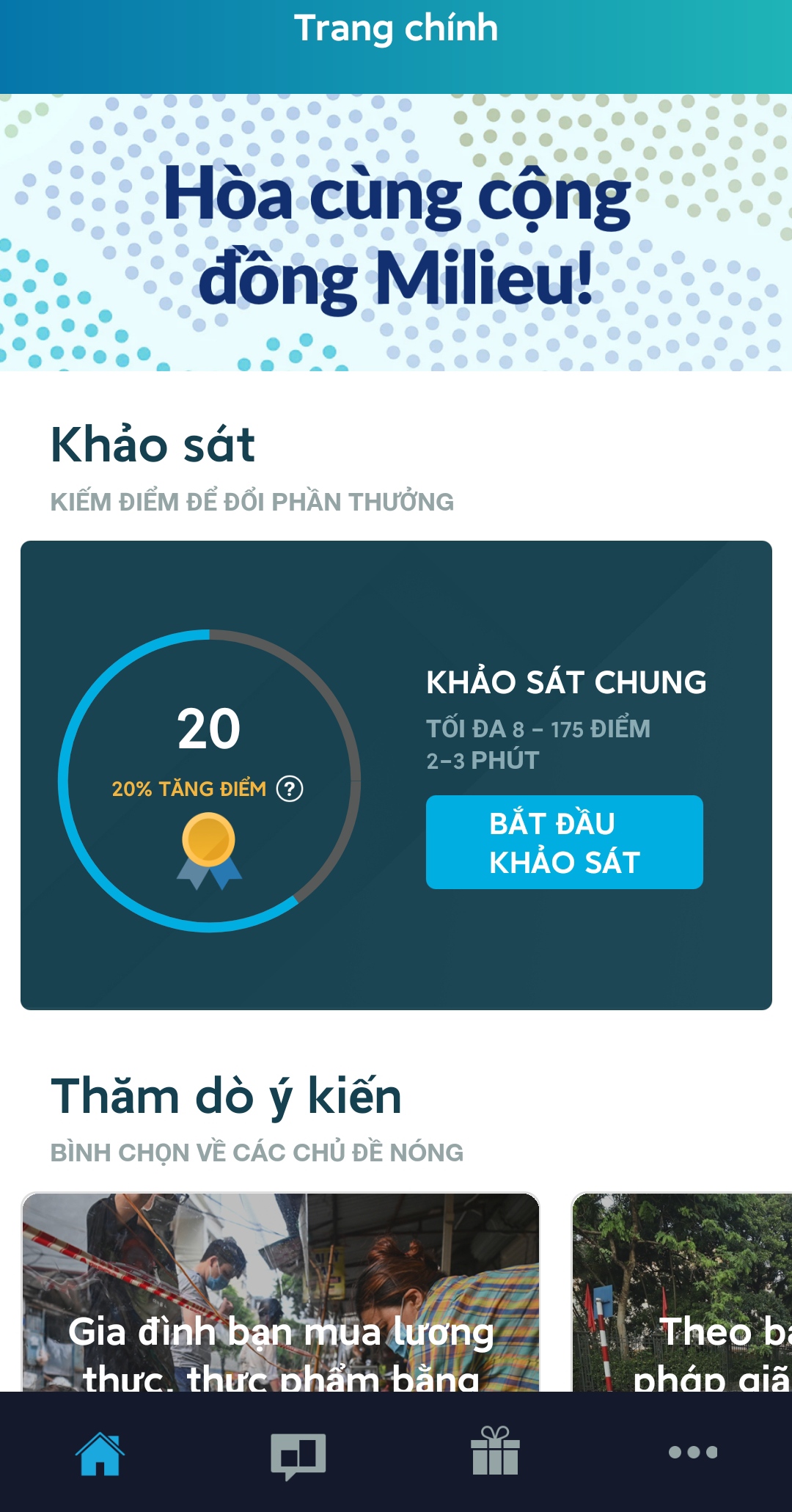Open the help icon next to 20% TĂNG ĐIỂM
Screen dimensions: 792x1512
click(x=290, y=789)
